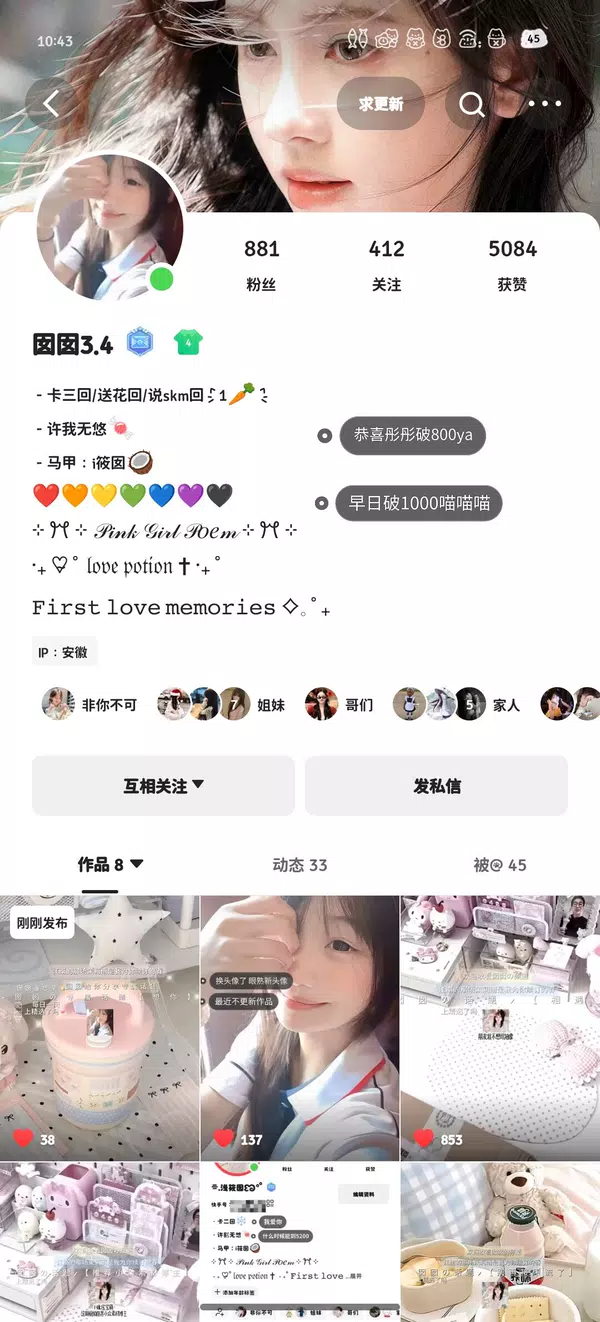View the profile avatar photo

click(110, 227)
